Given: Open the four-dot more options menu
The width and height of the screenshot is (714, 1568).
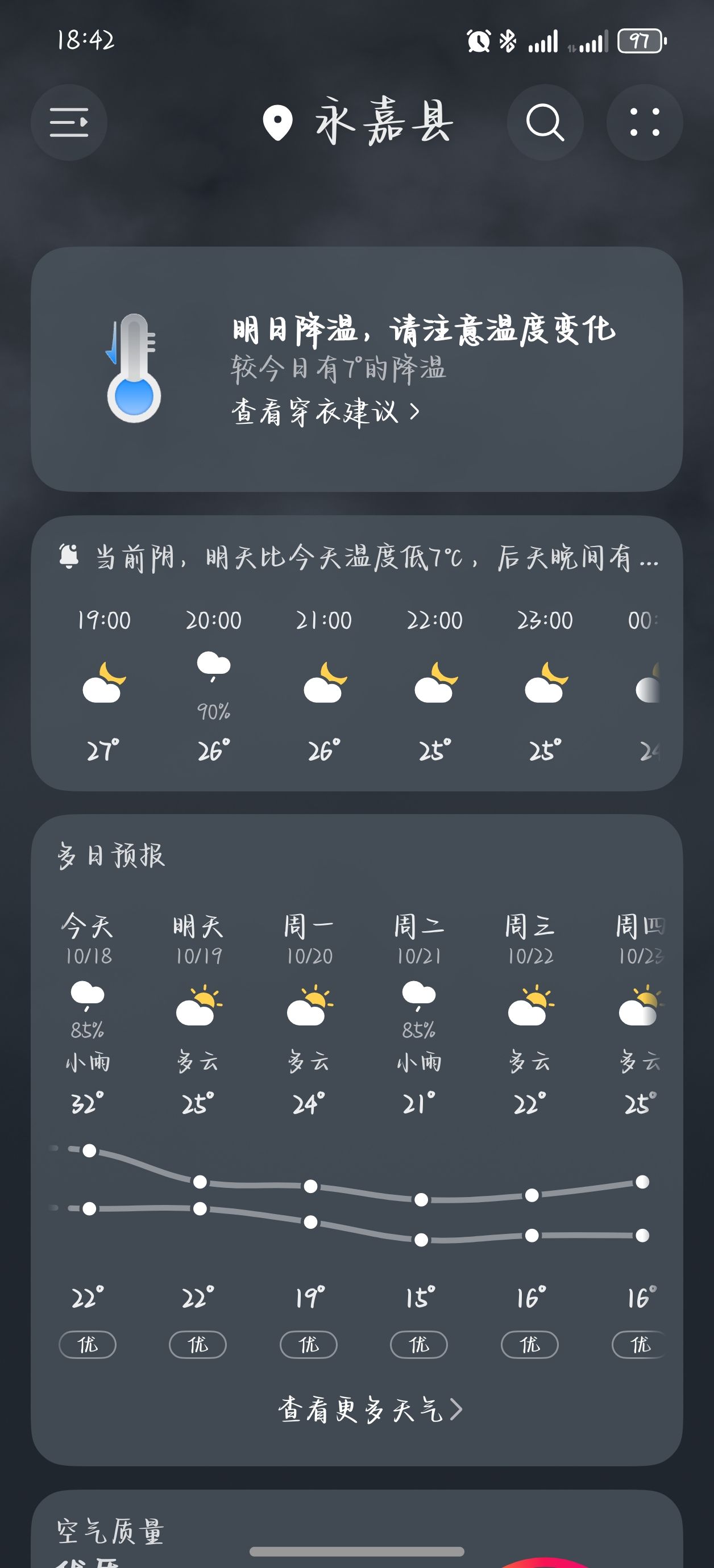Looking at the screenshot, I should [645, 122].
